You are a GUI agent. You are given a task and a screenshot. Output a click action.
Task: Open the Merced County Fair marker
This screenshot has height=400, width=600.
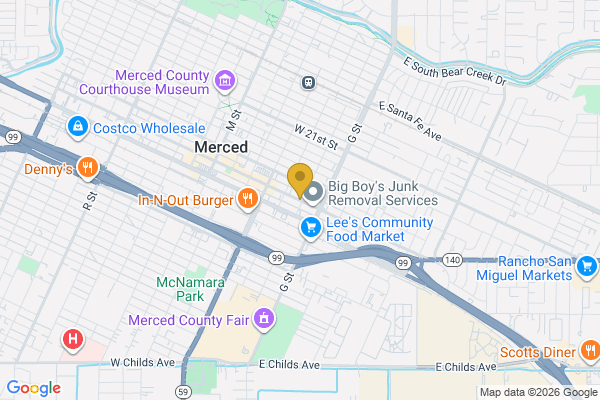(x=263, y=320)
